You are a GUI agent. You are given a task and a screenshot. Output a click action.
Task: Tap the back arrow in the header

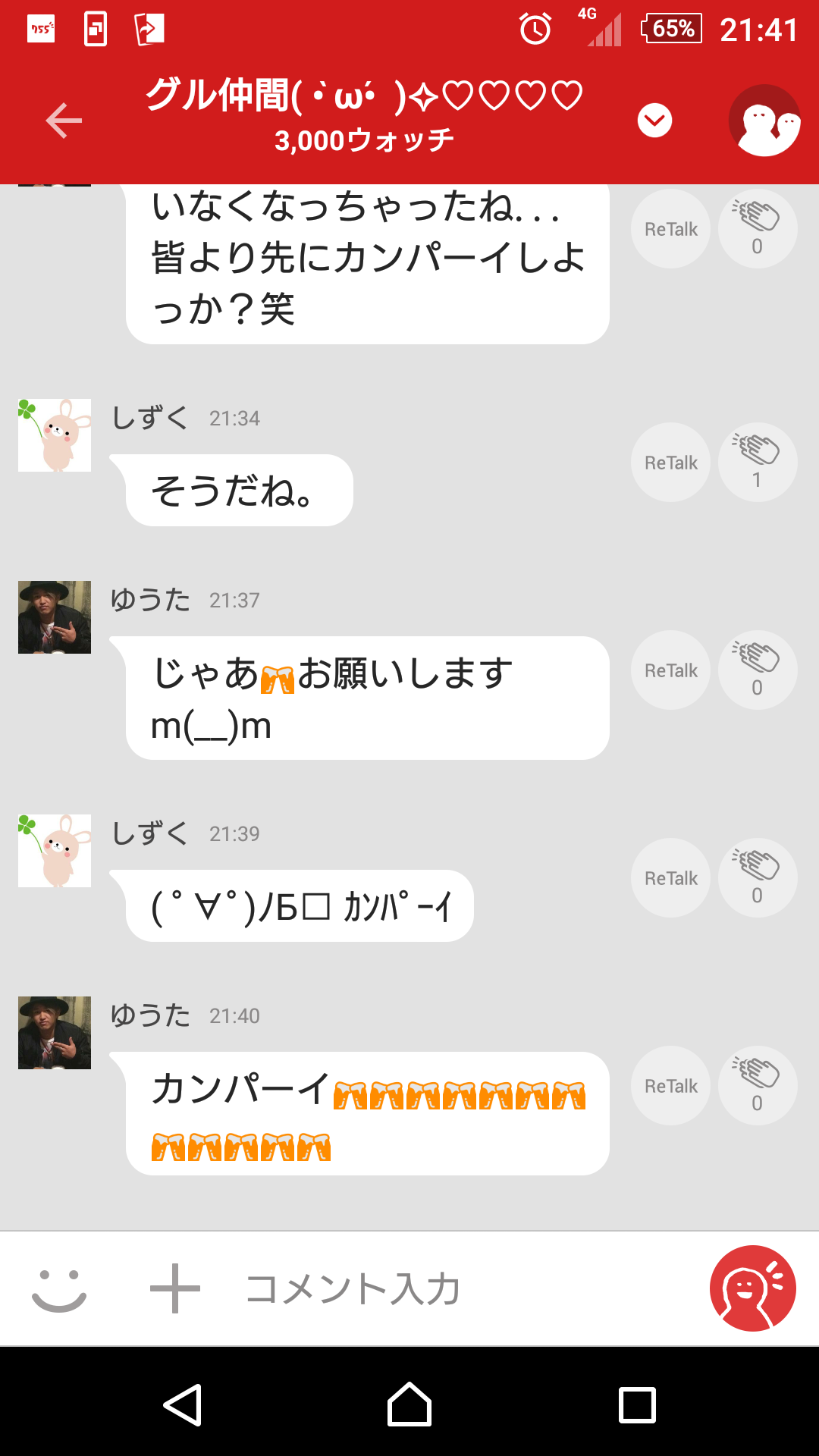click(x=64, y=120)
